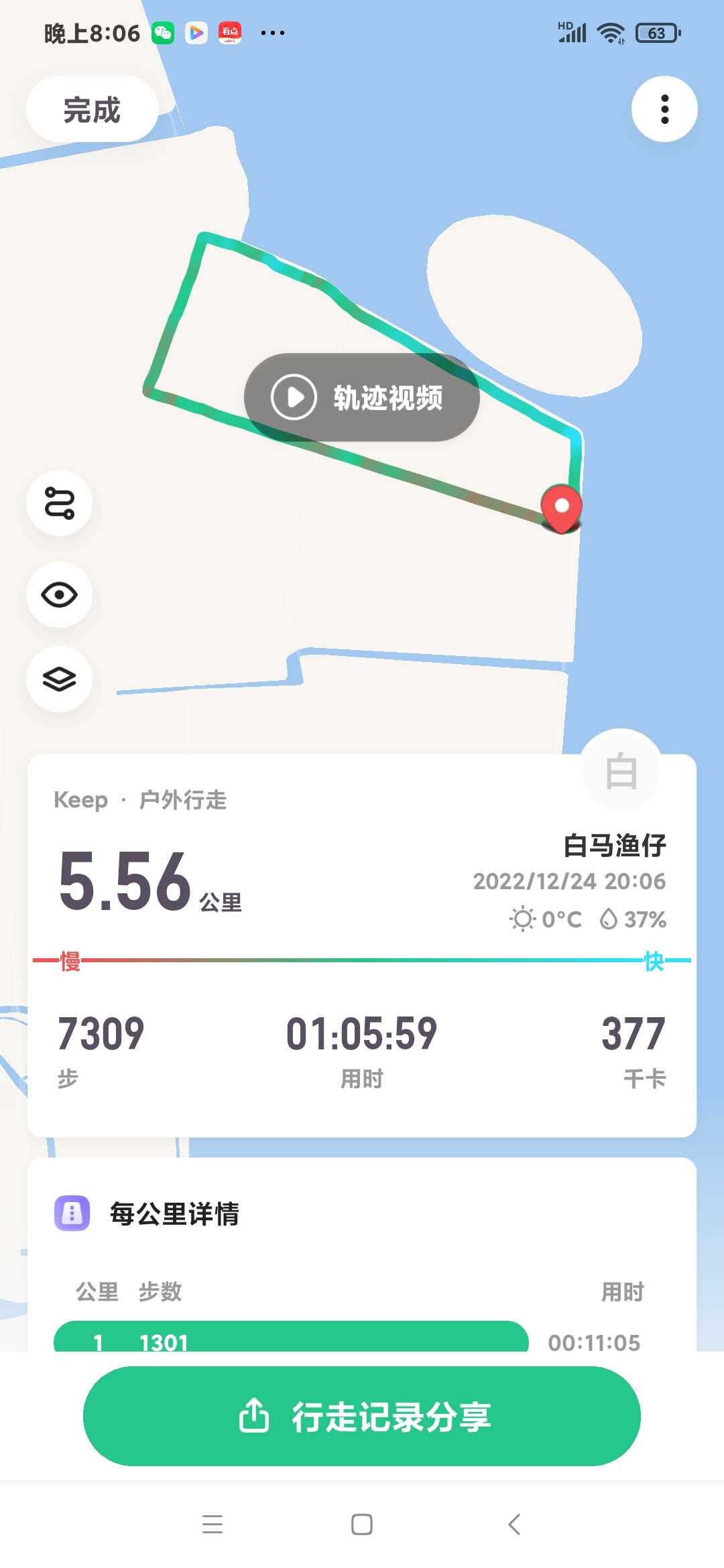Open the map layers button
Image resolution: width=724 pixels, height=1568 pixels.
click(x=60, y=679)
